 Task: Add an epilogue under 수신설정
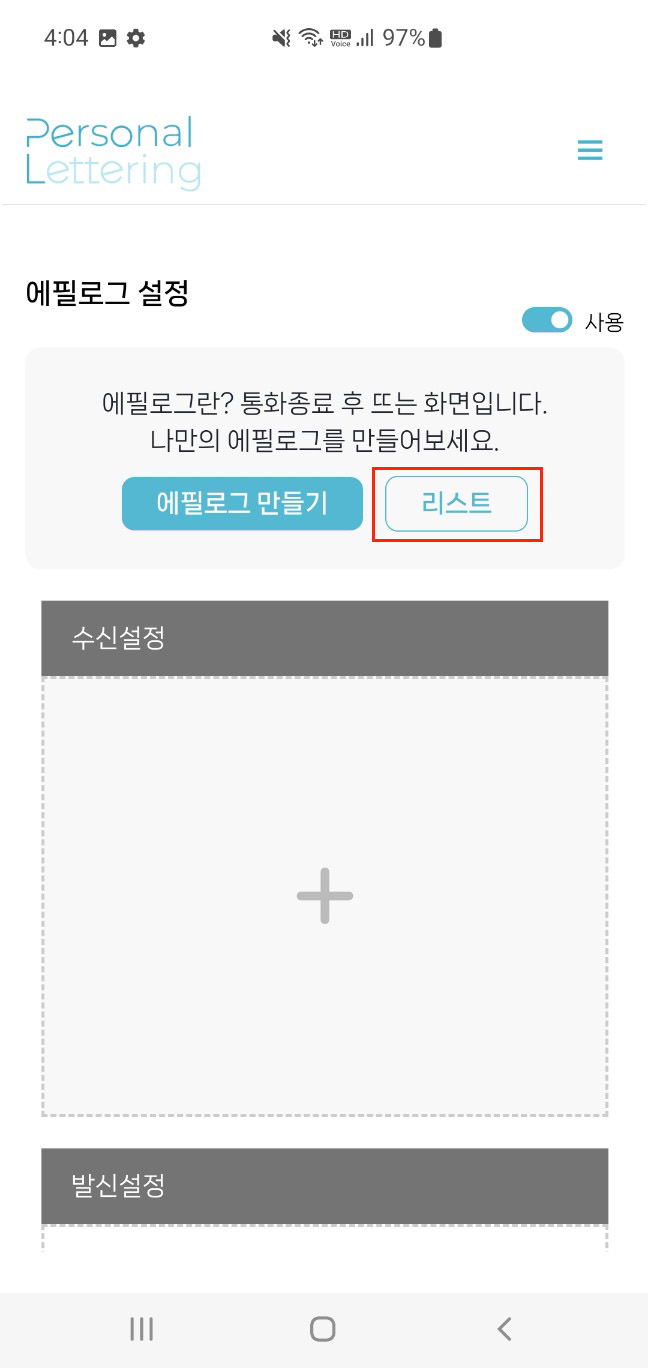325,896
